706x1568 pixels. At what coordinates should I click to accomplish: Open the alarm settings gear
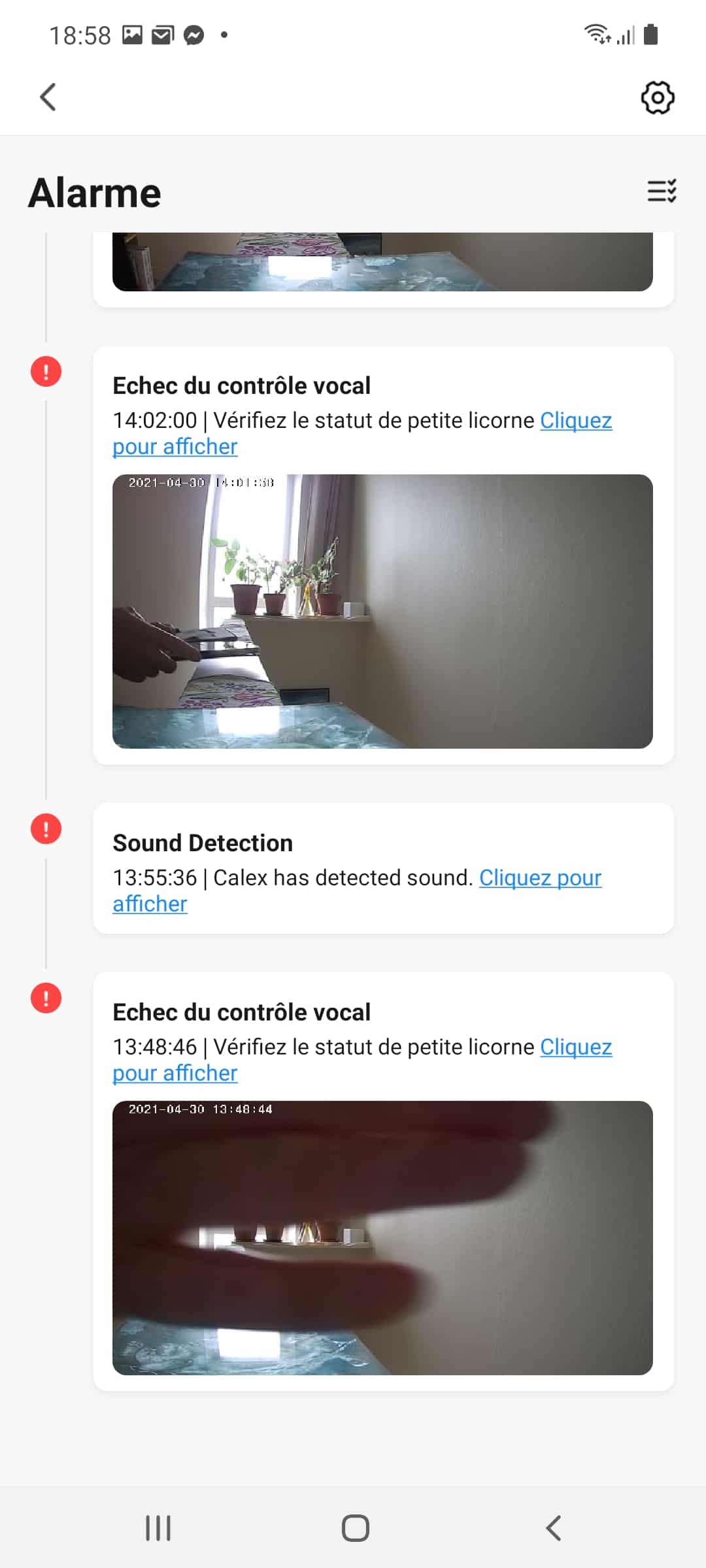click(x=658, y=97)
